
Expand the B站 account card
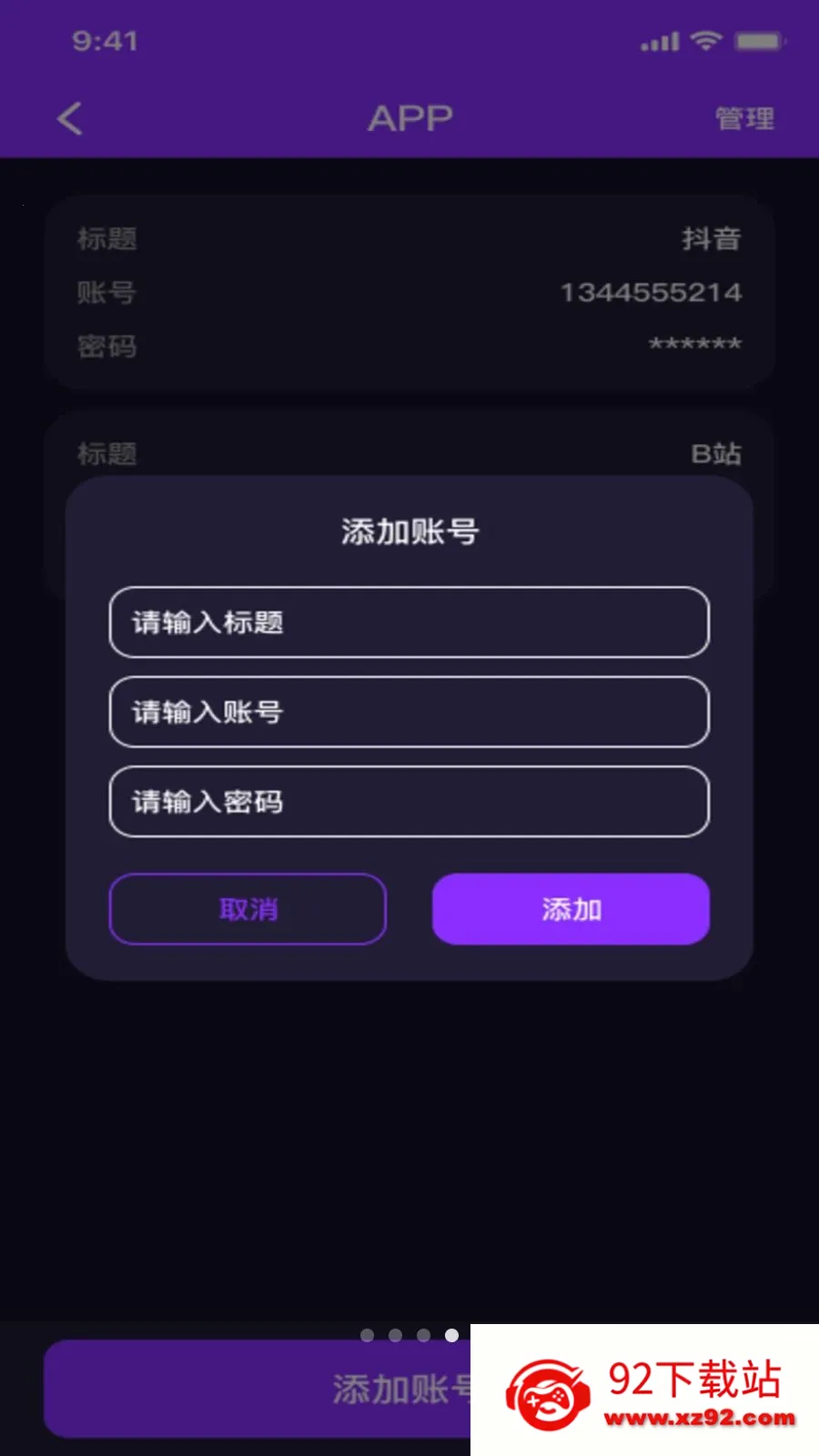pyautogui.click(x=409, y=453)
